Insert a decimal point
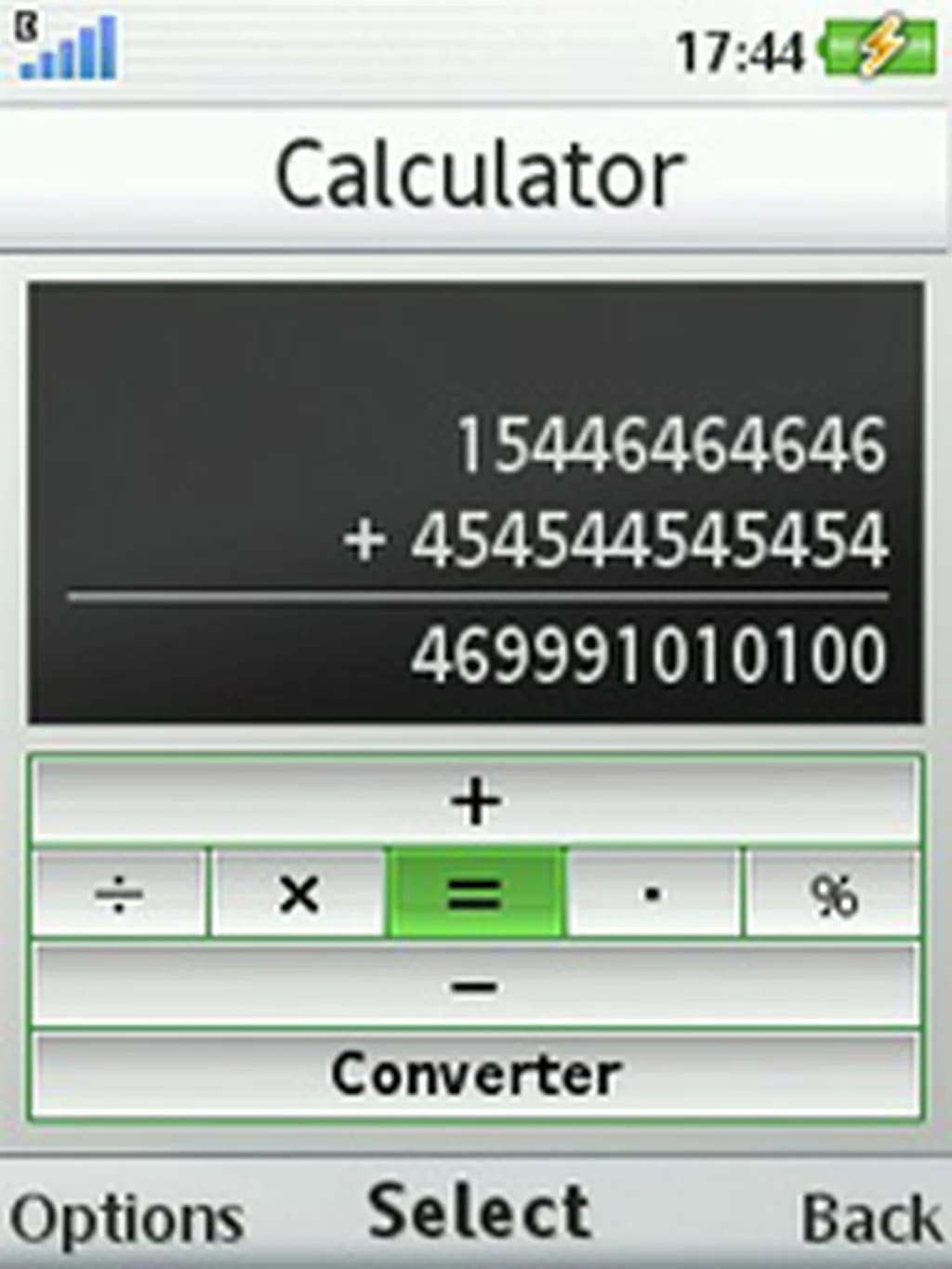 pos(653,894)
